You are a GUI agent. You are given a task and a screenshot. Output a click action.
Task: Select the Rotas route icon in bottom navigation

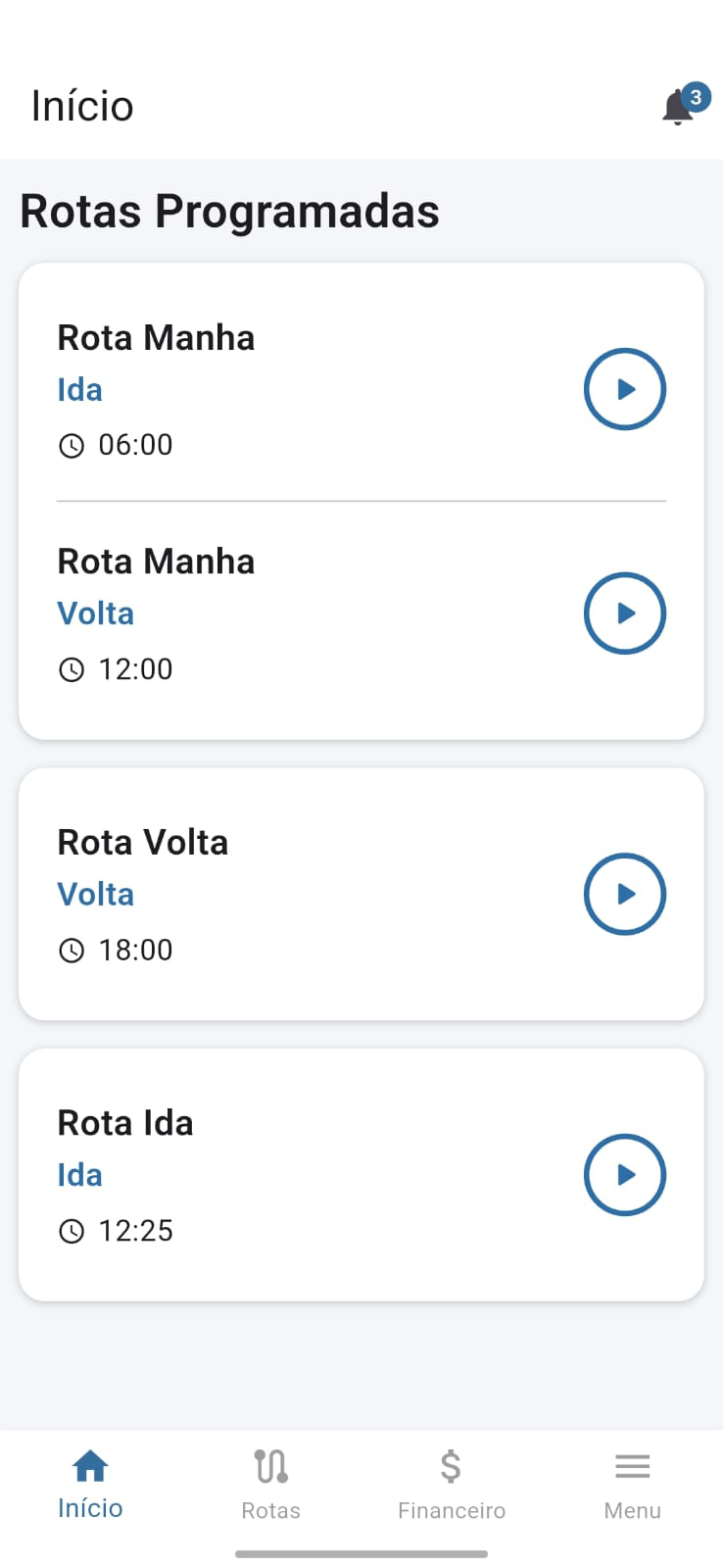270,1466
